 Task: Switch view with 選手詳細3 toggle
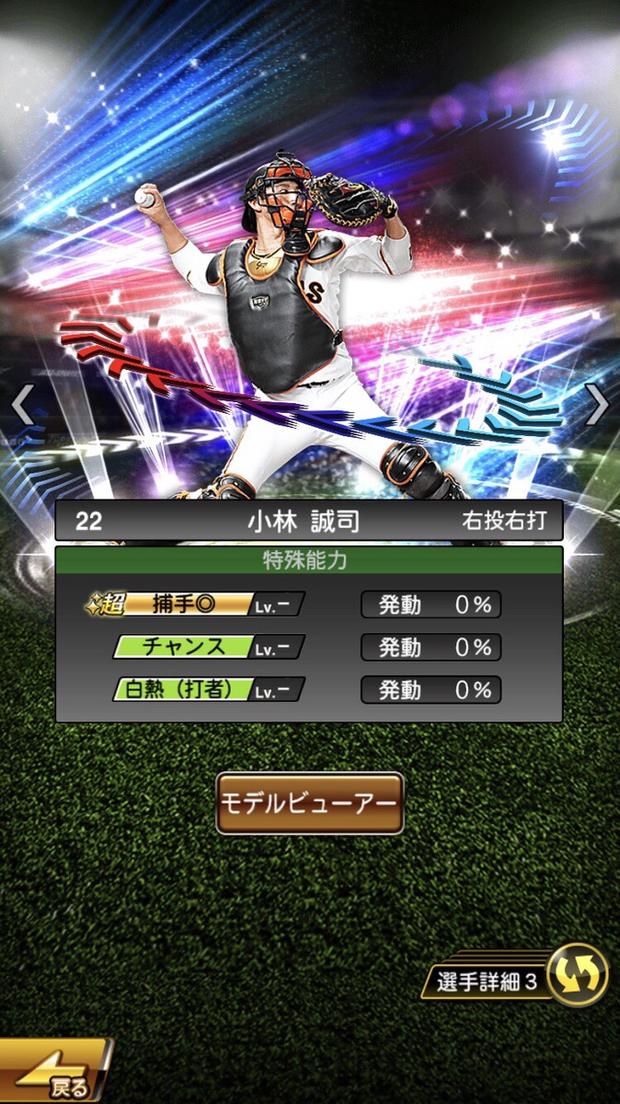(x=576, y=975)
